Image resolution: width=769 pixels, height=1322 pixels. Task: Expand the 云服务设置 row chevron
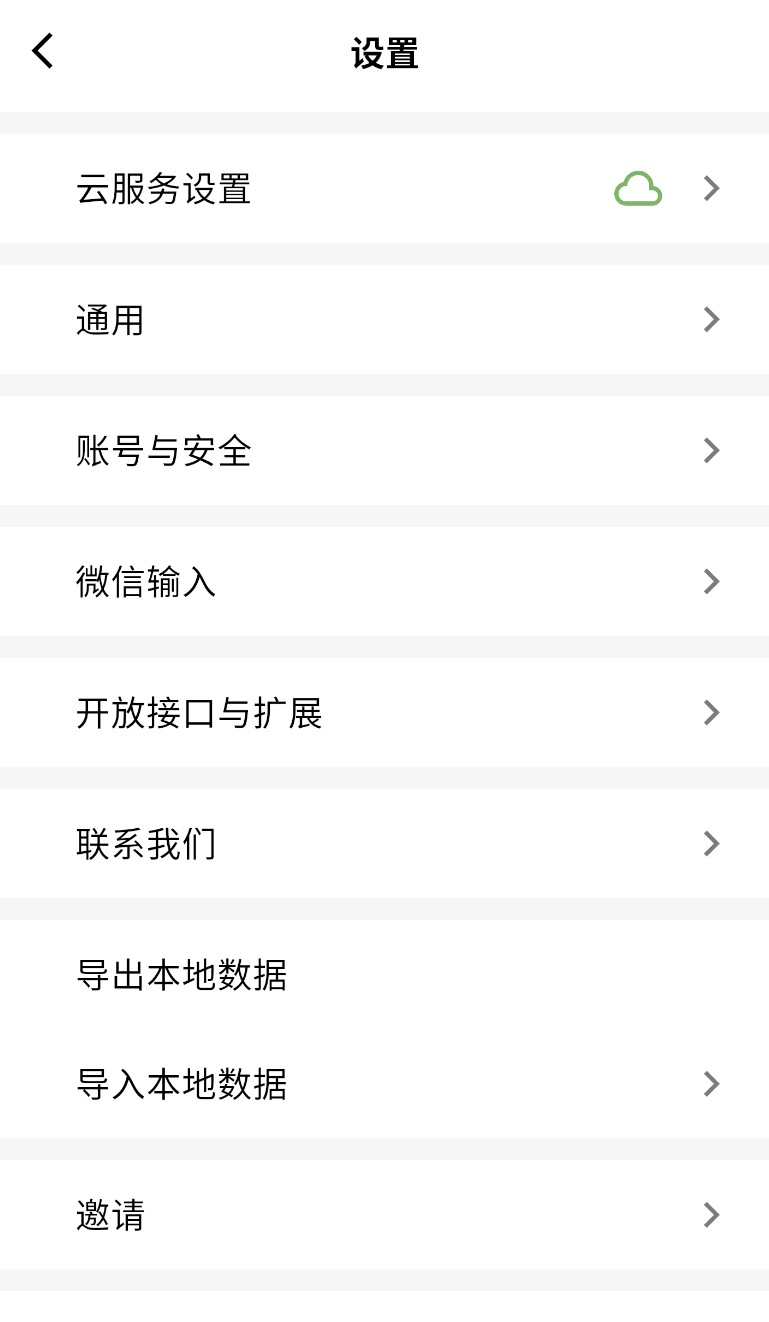[711, 188]
